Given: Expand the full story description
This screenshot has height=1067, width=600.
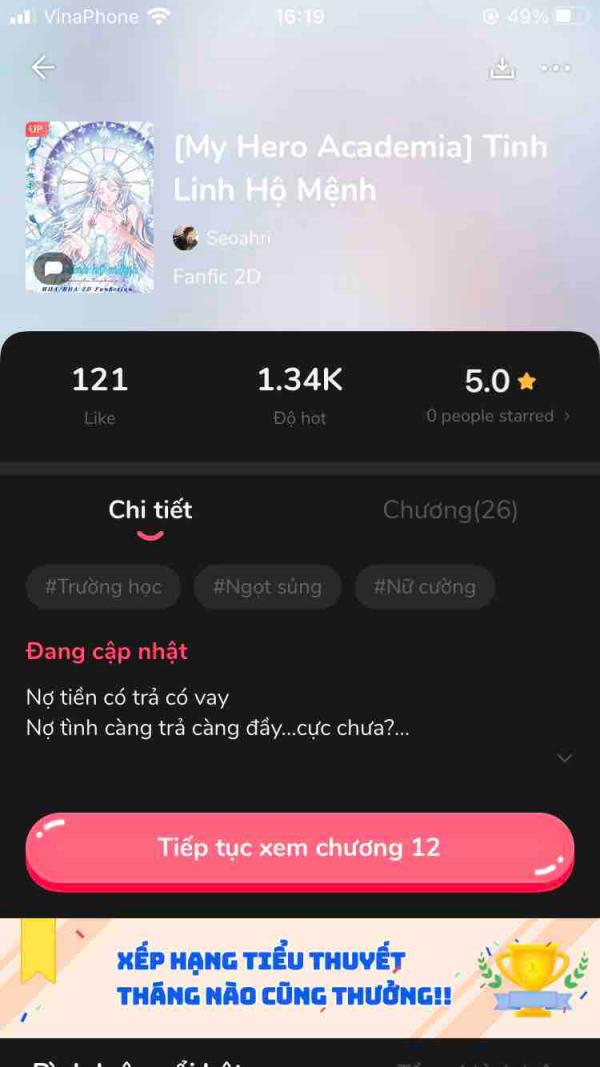Looking at the screenshot, I should 564,758.
